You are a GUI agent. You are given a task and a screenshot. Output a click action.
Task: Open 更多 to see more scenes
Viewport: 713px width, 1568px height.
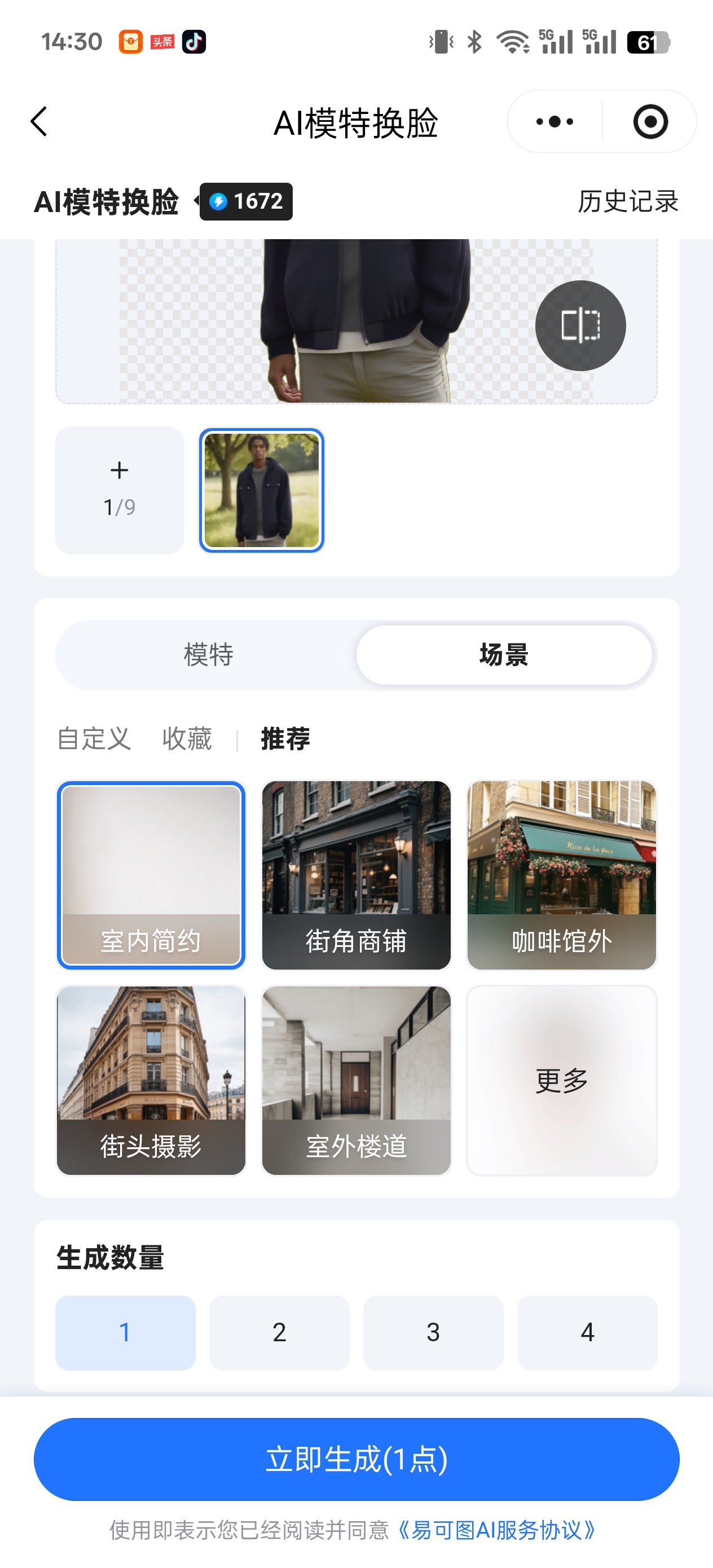561,1081
